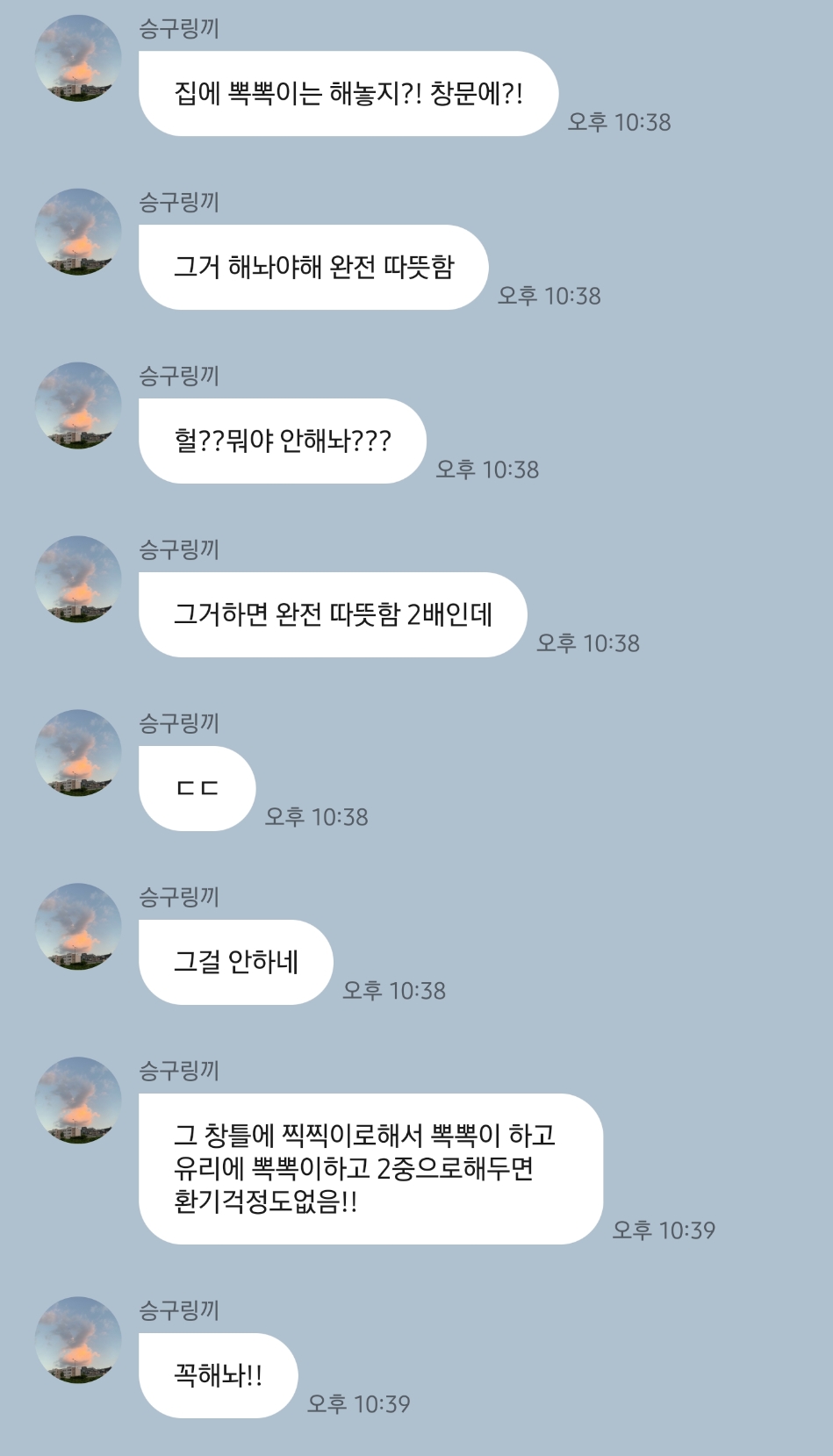Tap the avatar next to the '집에 뽁뽁이는 해놓지?!' message
This screenshot has width=833, height=1456.
(x=78, y=58)
